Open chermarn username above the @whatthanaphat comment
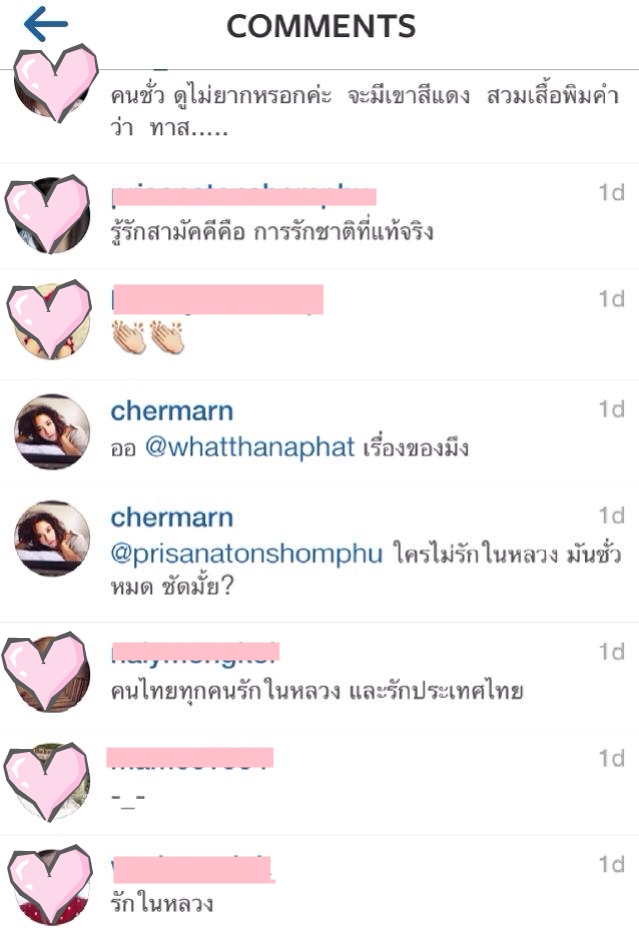639x937 pixels. pyautogui.click(x=171, y=411)
